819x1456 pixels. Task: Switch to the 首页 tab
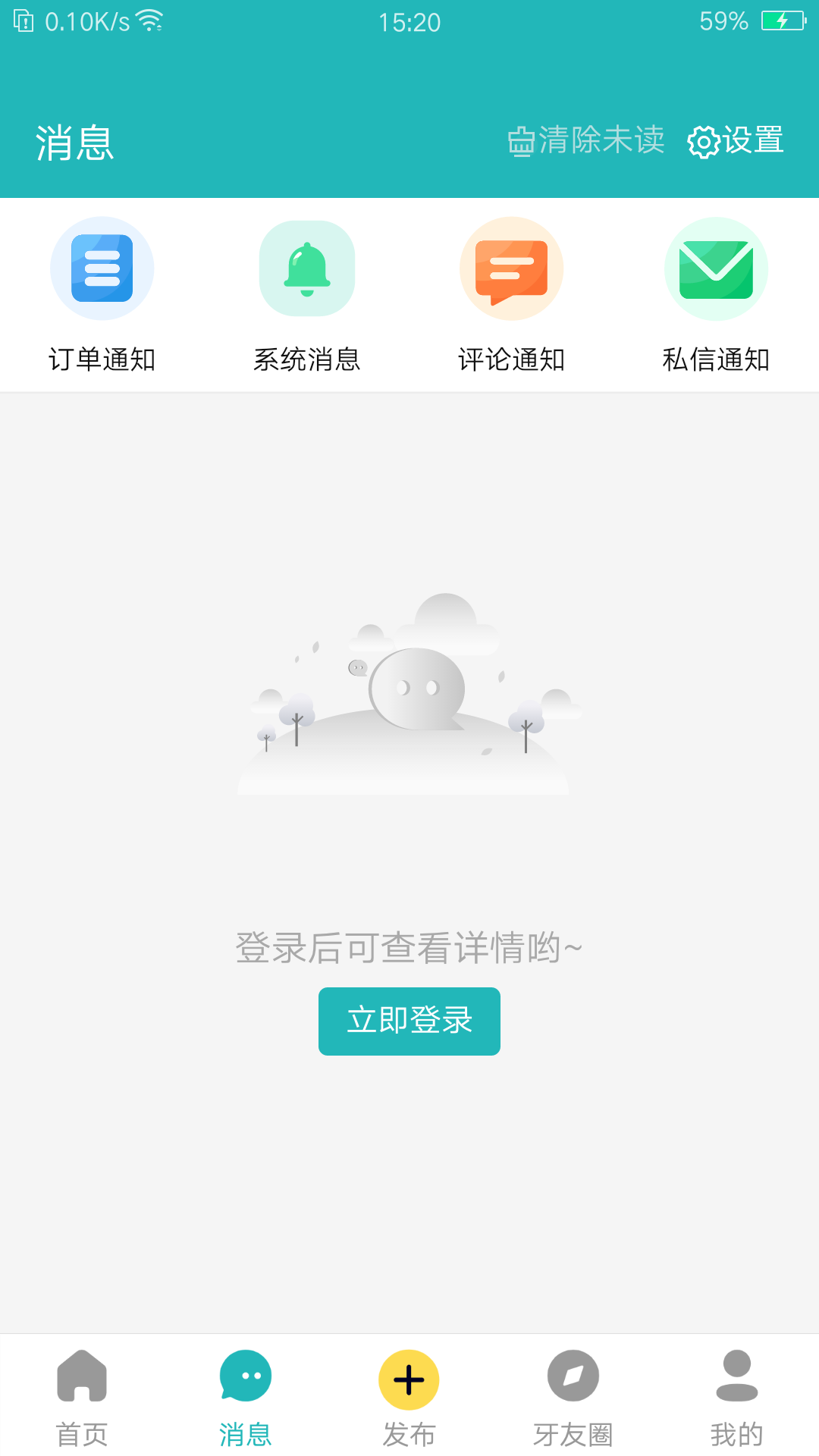(82, 1397)
